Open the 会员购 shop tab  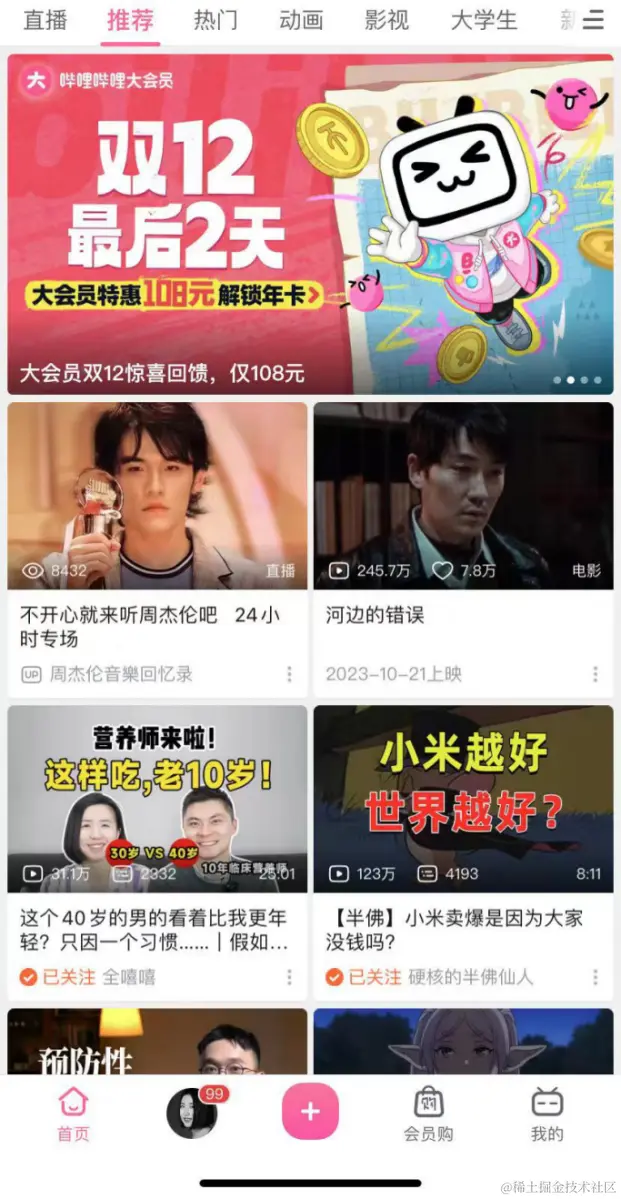tap(429, 1114)
